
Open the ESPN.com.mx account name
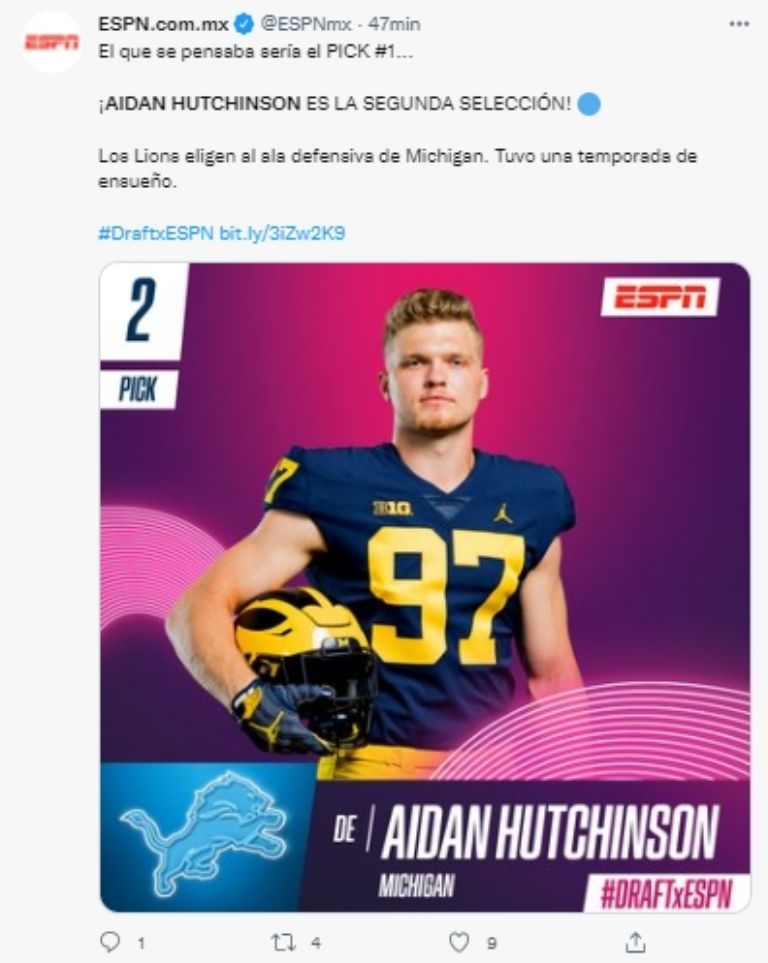[x=163, y=24]
